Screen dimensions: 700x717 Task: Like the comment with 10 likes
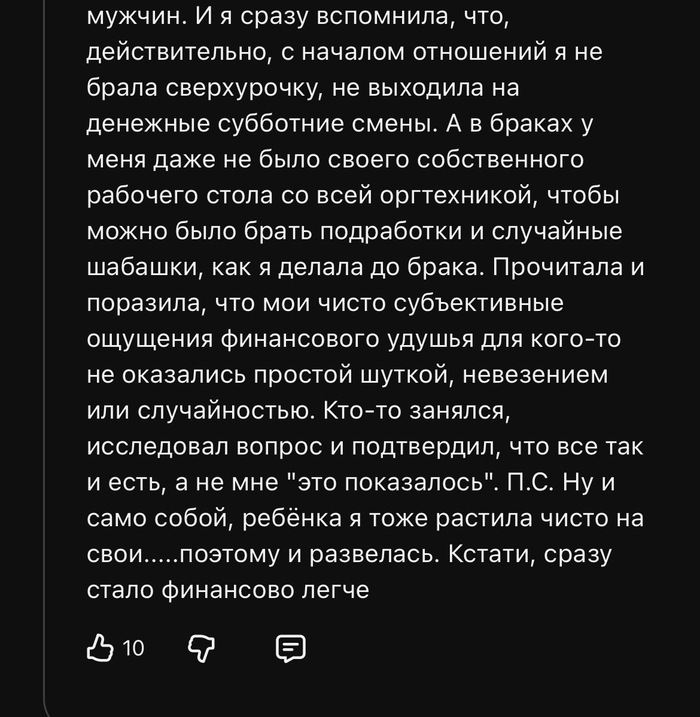pyautogui.click(x=100, y=648)
